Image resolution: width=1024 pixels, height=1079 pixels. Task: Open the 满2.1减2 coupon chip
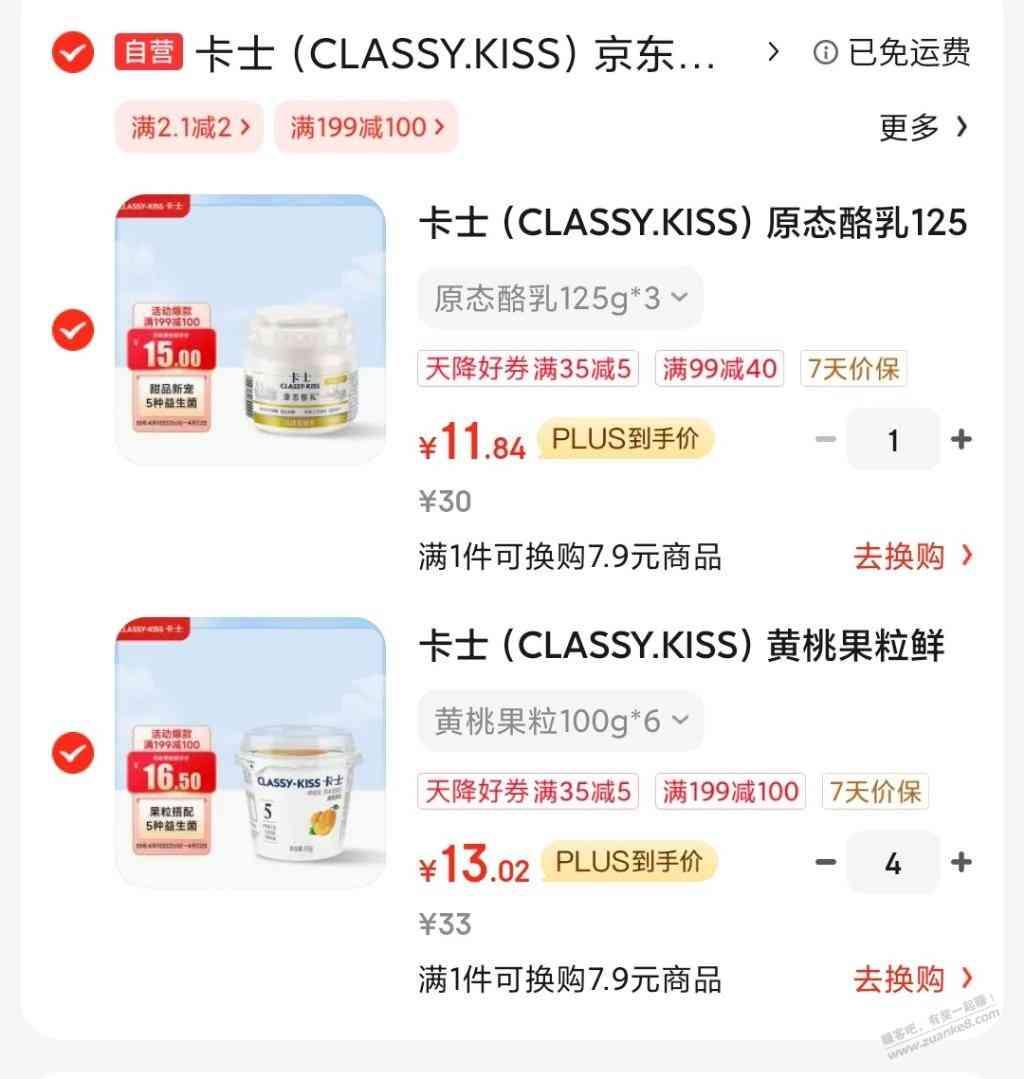pos(189,127)
